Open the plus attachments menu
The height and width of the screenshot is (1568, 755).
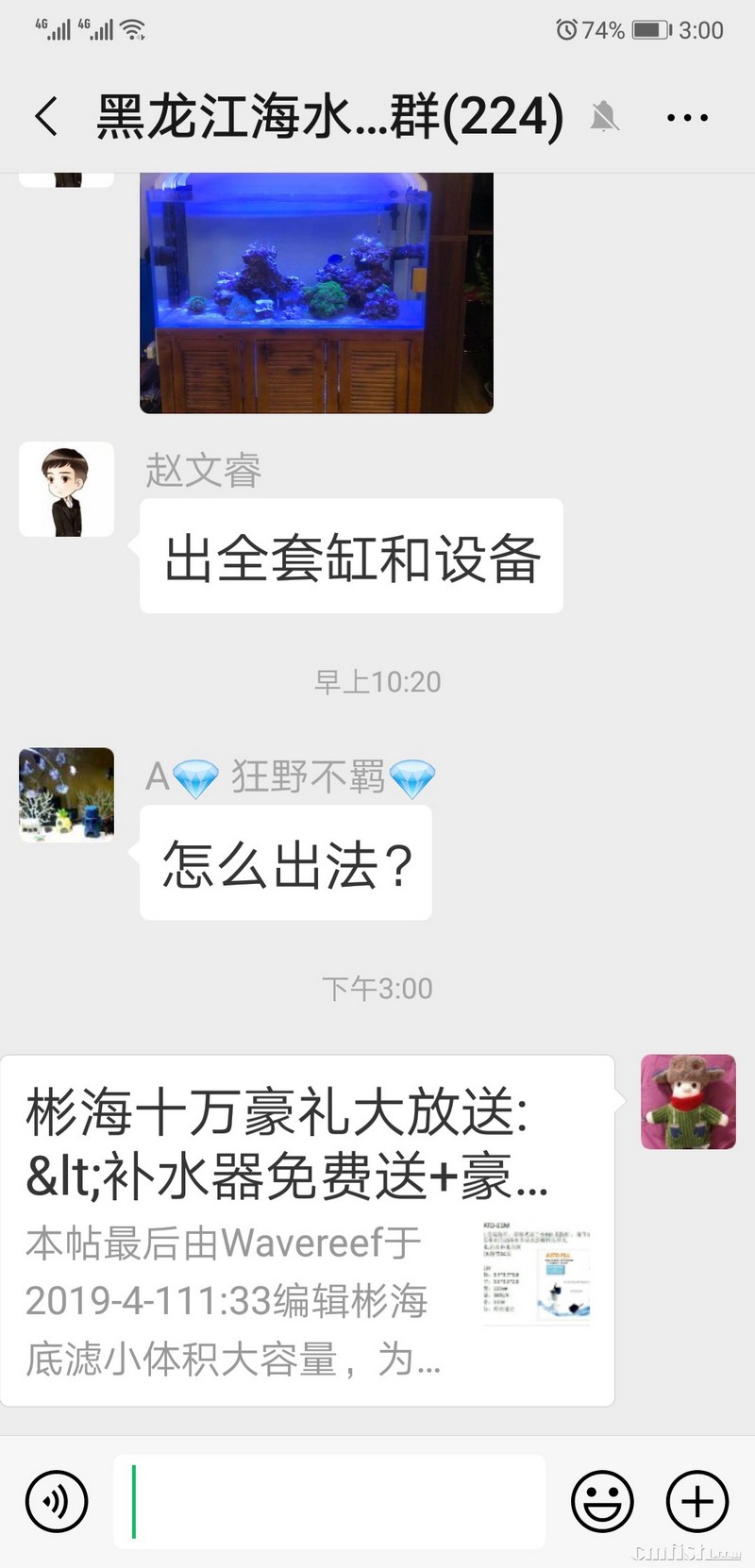click(x=697, y=1500)
